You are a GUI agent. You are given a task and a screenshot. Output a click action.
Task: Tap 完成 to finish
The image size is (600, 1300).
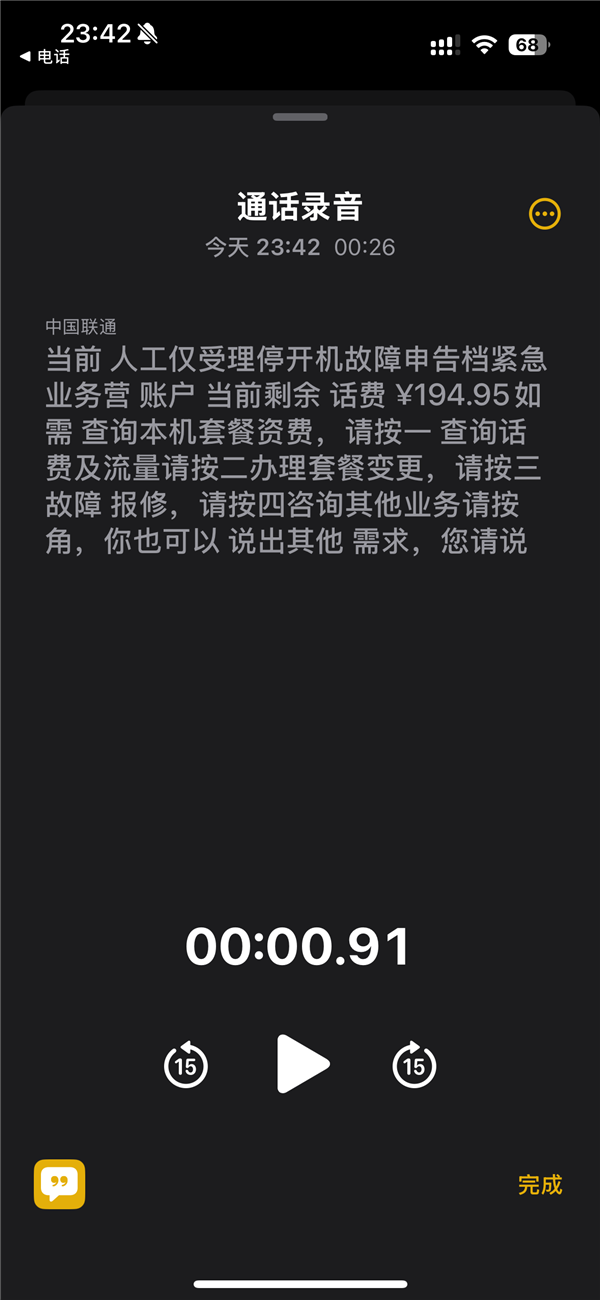click(x=540, y=1185)
